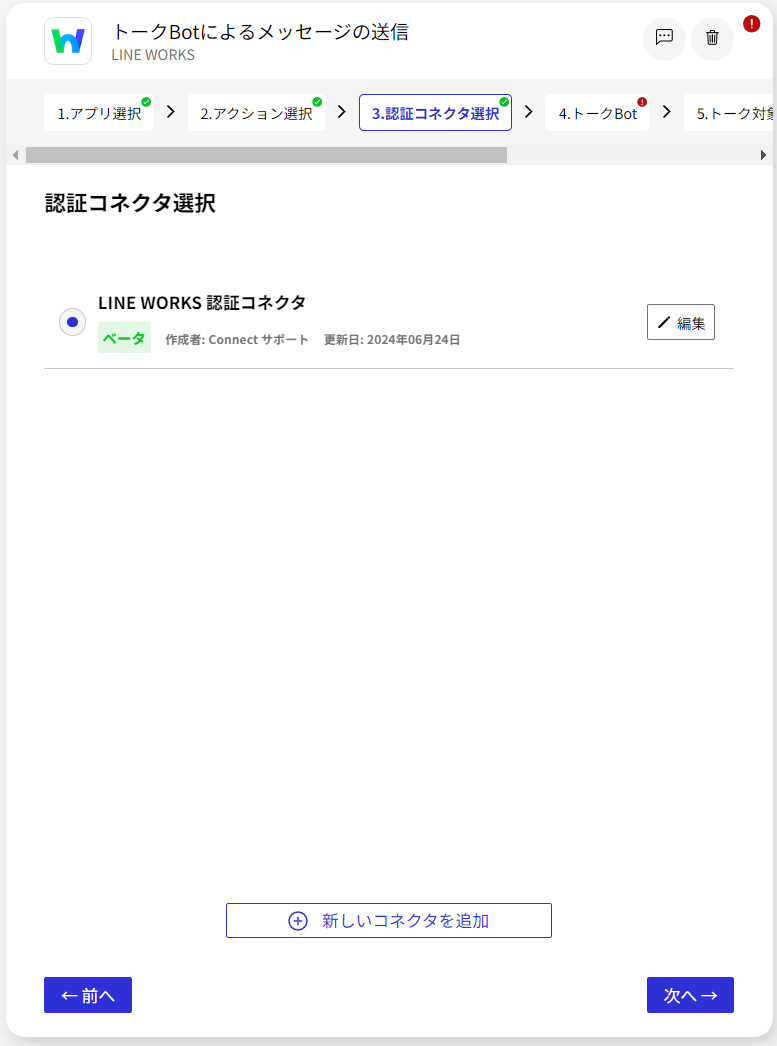Click 新しいコネクタを追加 to add a connector
This screenshot has height=1046, width=777.
[389, 920]
